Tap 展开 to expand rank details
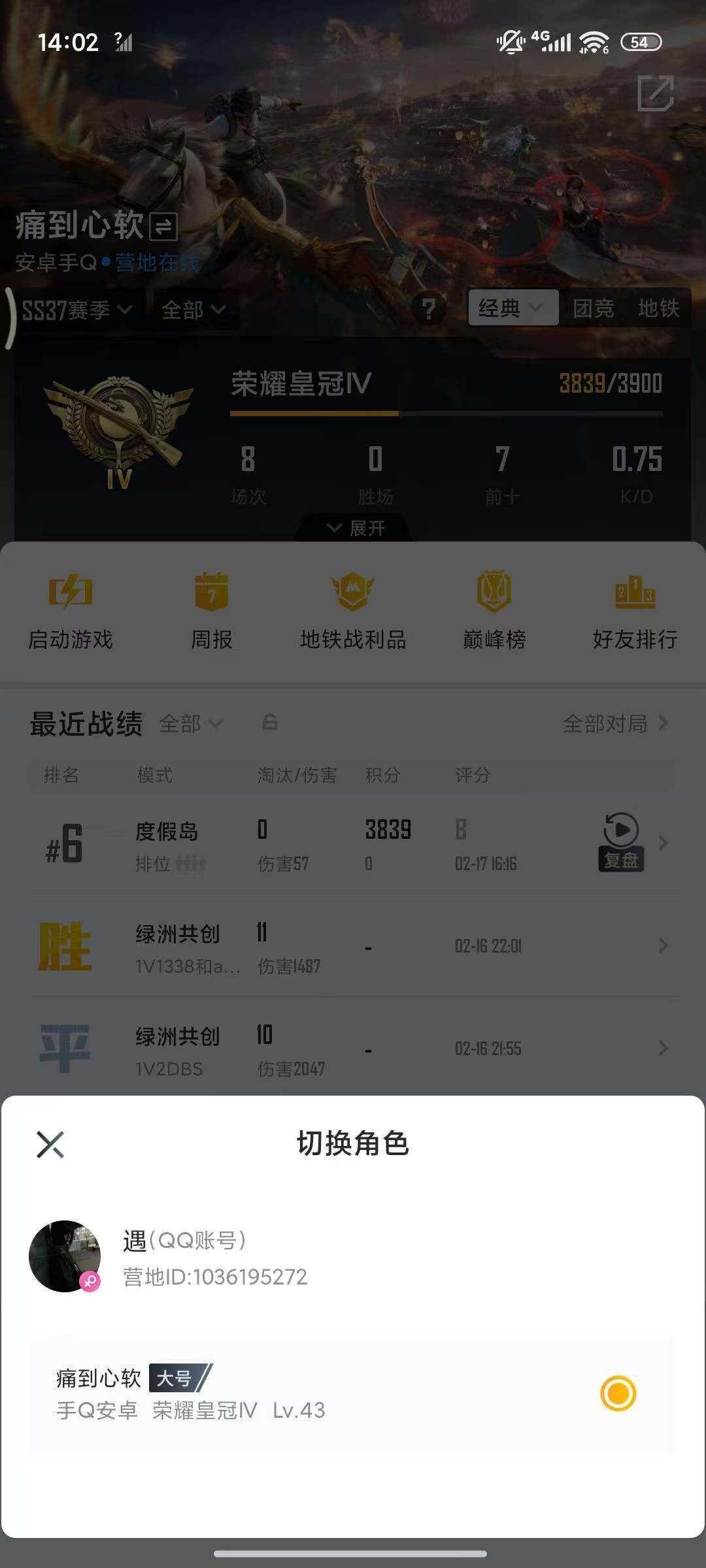Screen dimensions: 706x1568 click(x=353, y=529)
